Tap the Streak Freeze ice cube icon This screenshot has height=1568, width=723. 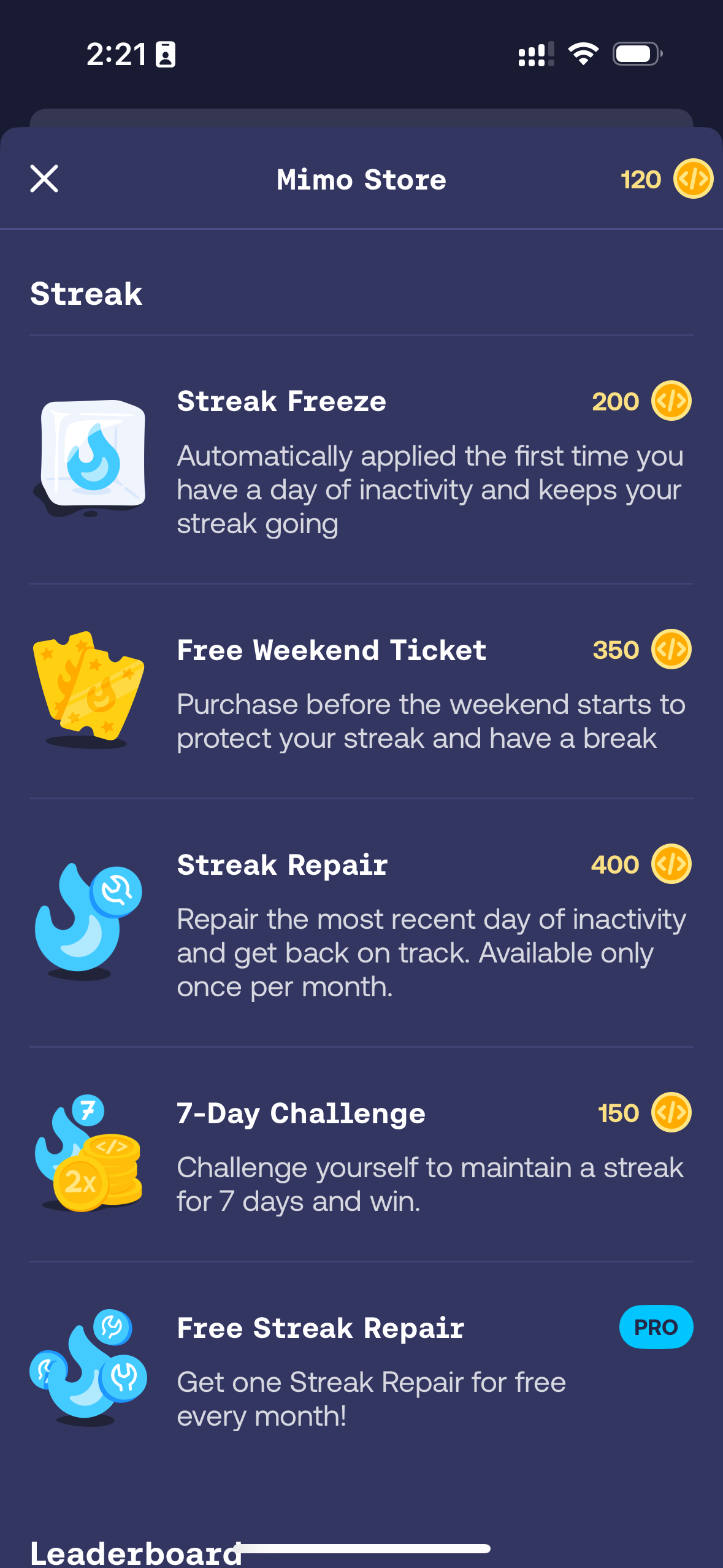click(x=92, y=457)
